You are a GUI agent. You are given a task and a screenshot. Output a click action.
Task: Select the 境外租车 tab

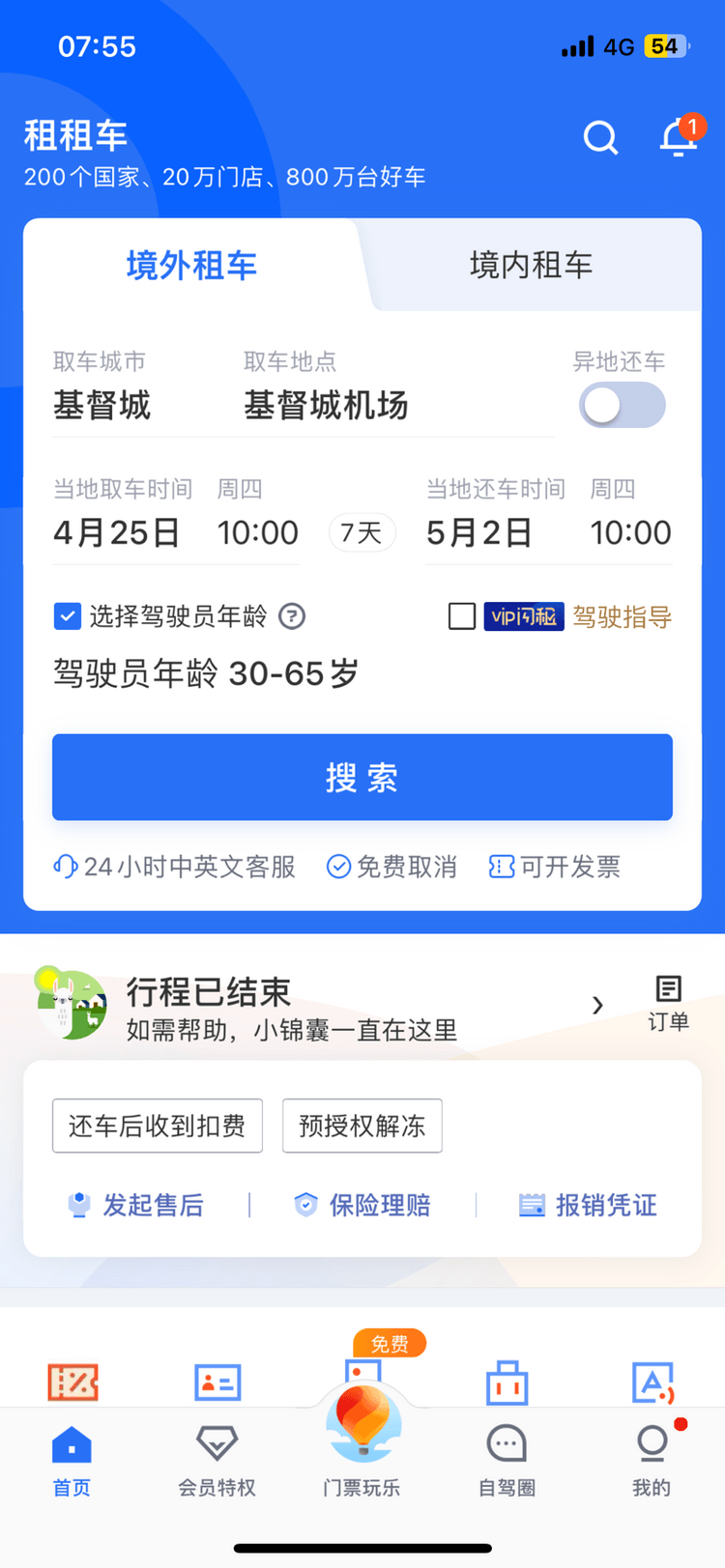(x=191, y=265)
